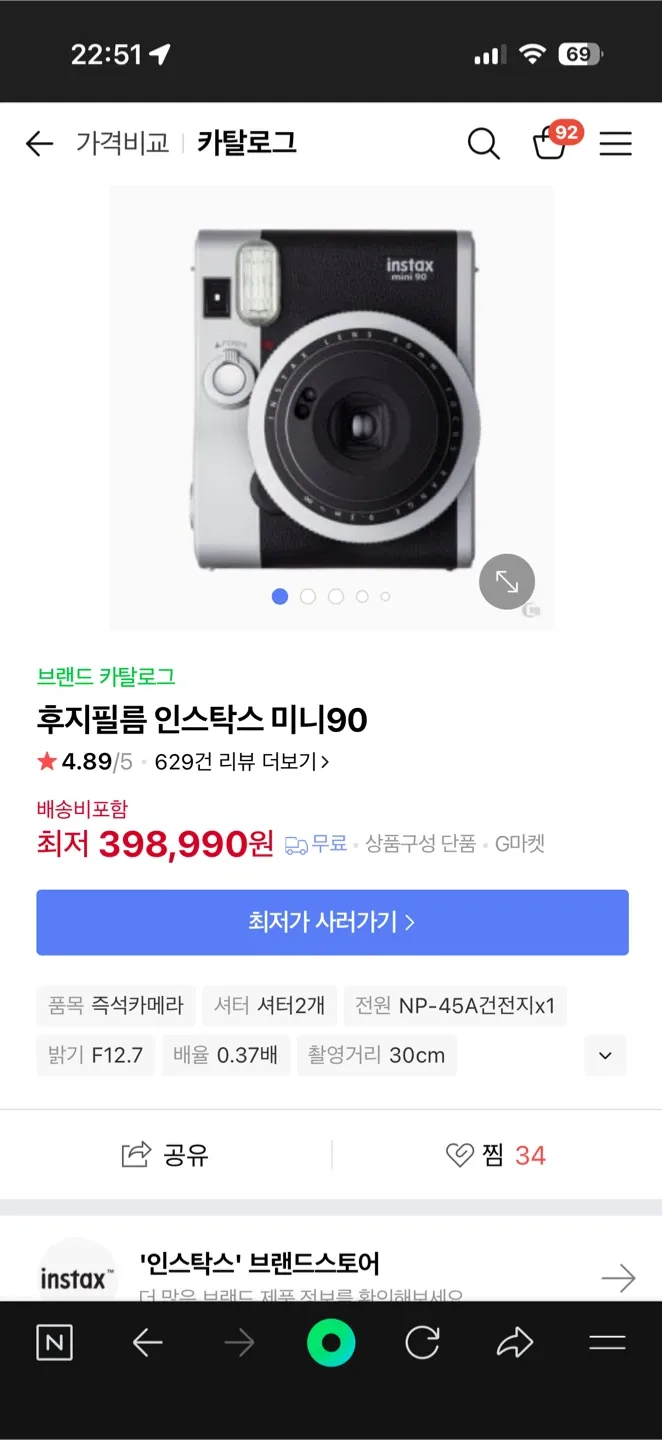
Task: Share this product via 공유
Action: click(x=165, y=1155)
